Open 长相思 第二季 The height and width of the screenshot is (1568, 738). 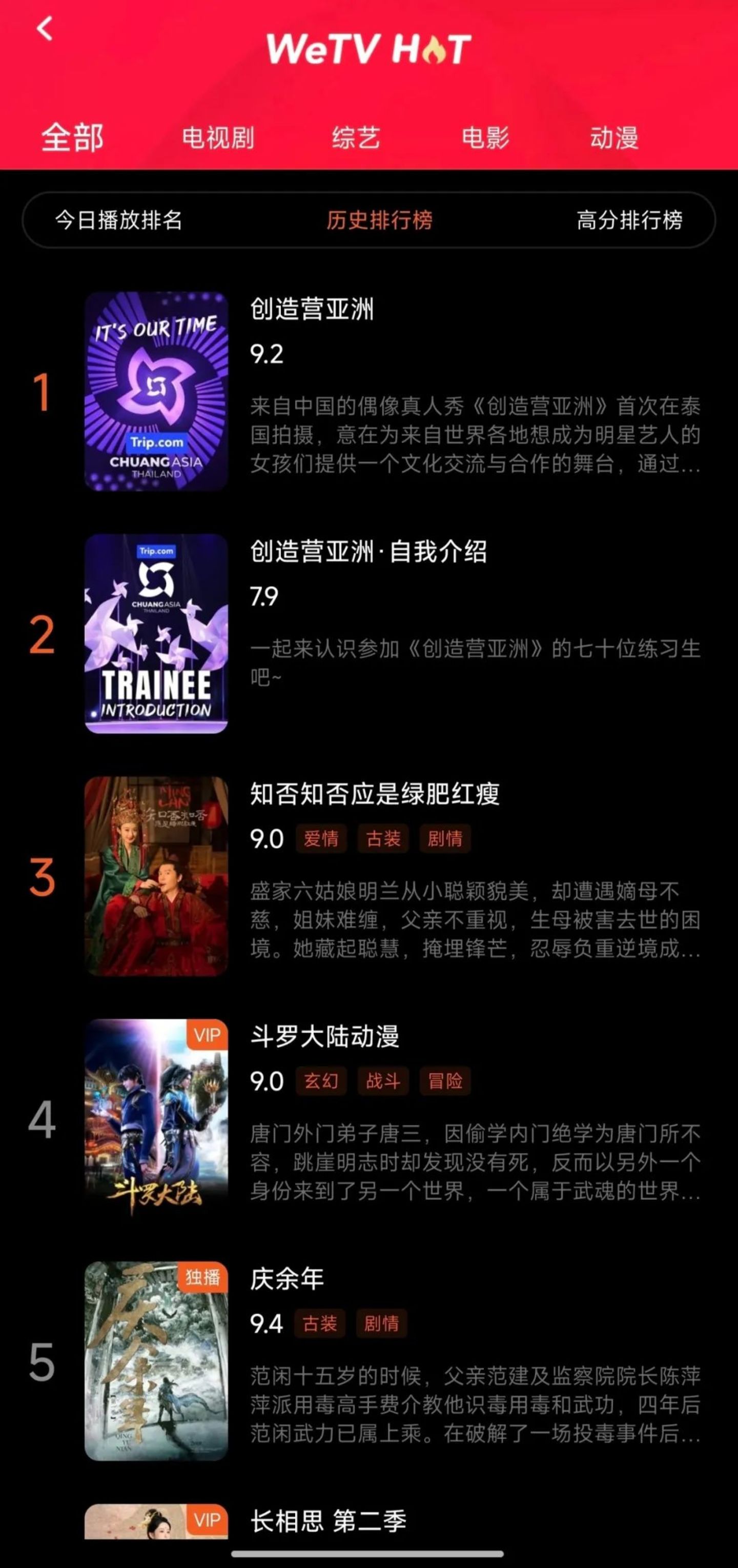pos(328,1522)
